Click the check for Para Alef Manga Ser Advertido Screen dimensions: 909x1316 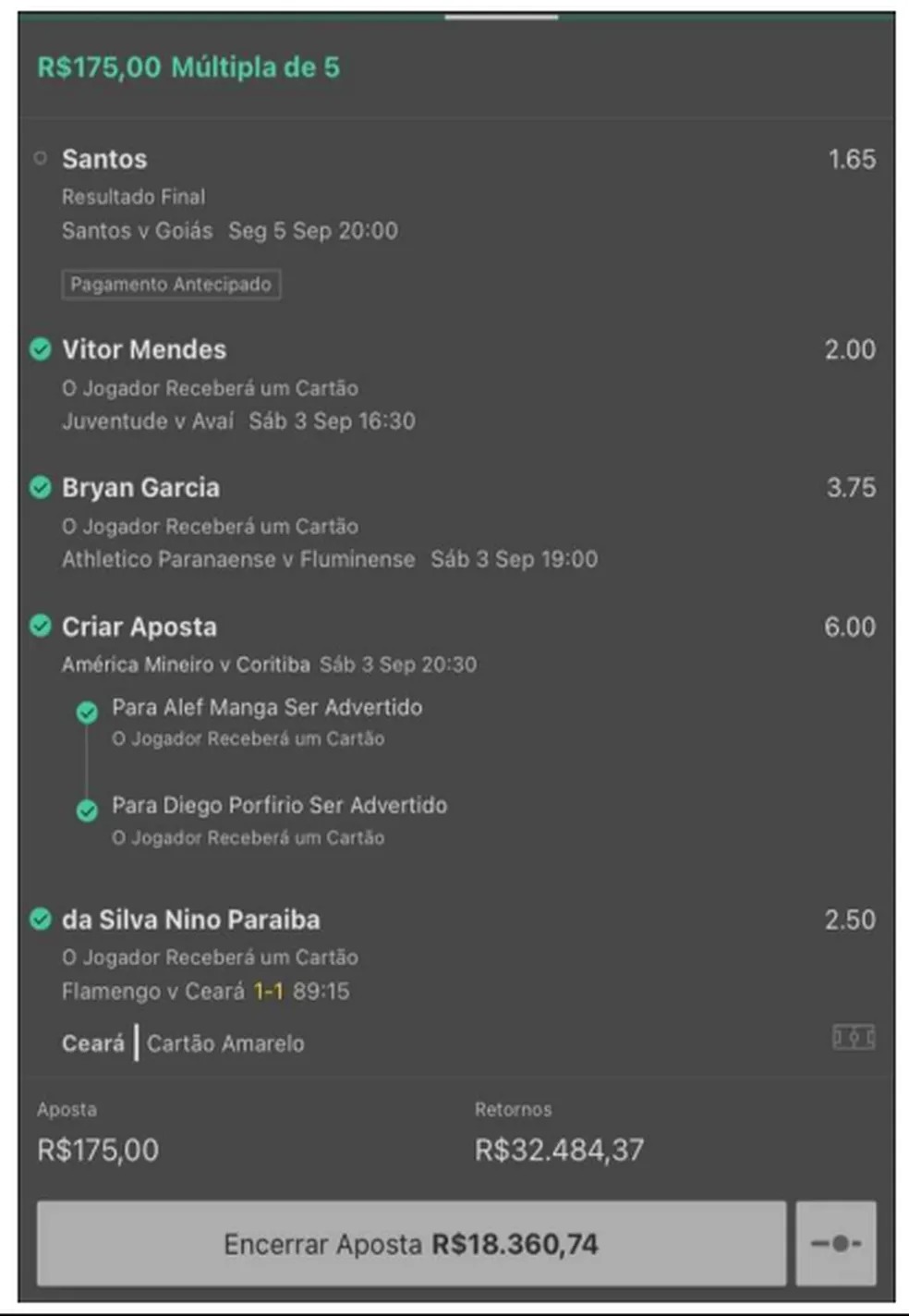point(88,713)
